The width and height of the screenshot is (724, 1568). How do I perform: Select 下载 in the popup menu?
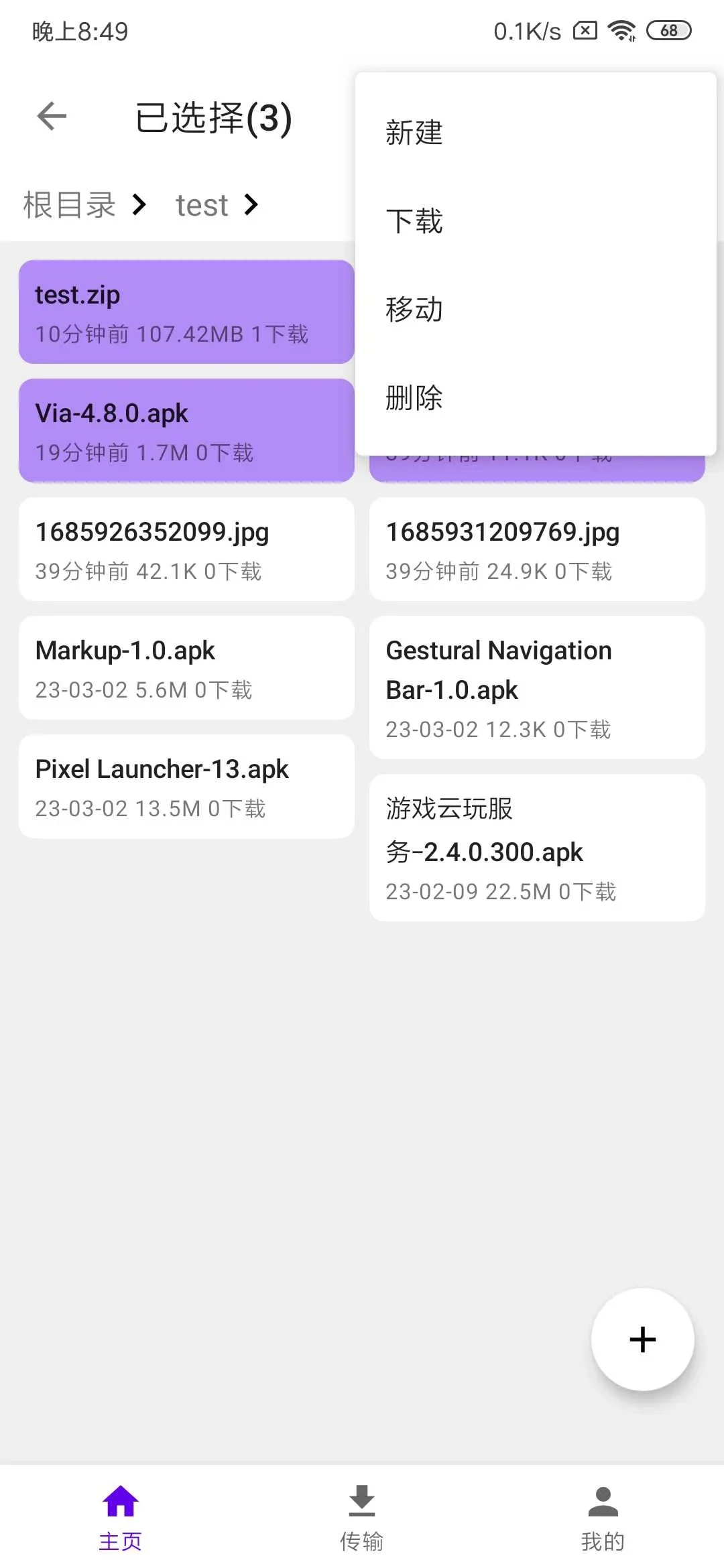click(414, 221)
